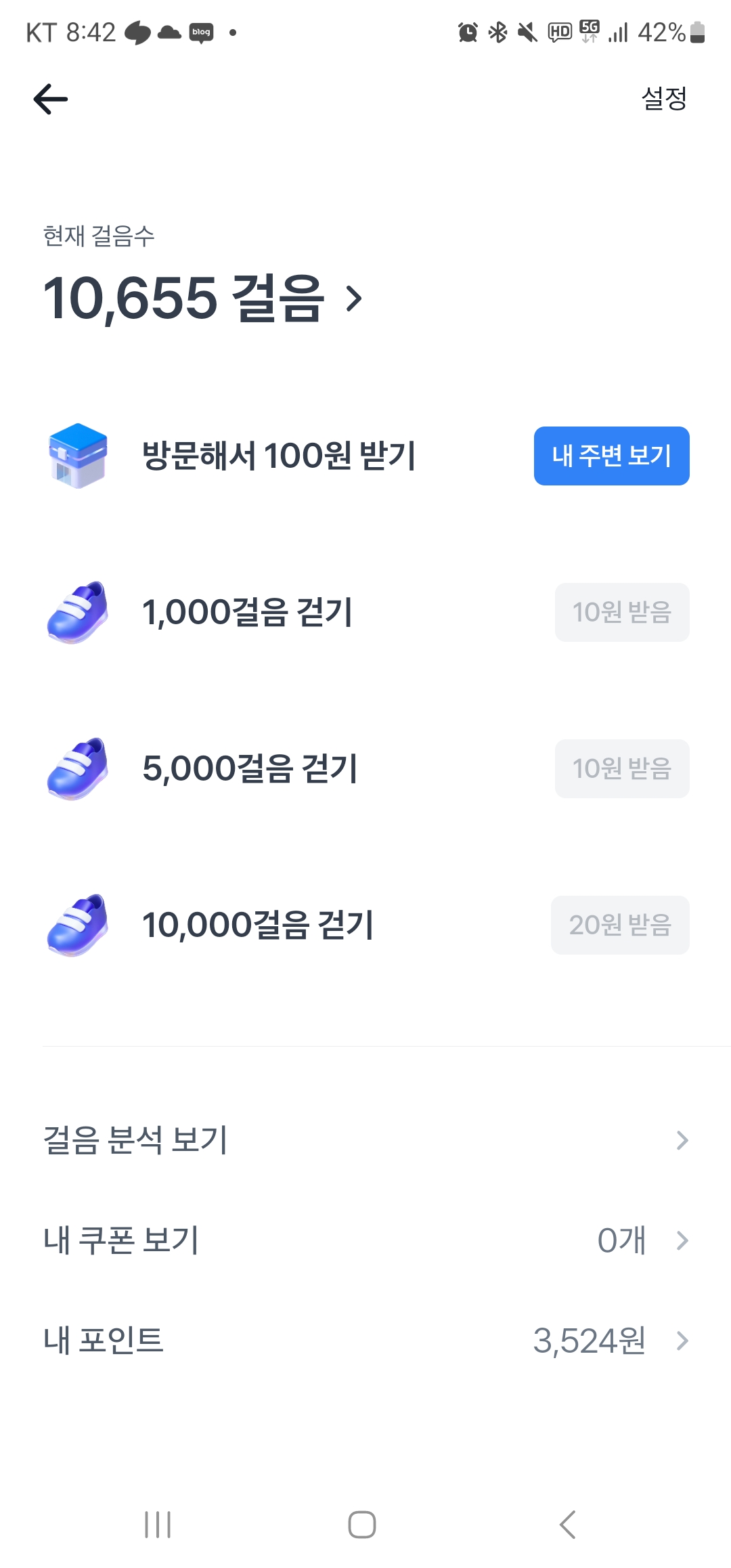Open the 10,655 걸음 step count details
Viewport: 731px width, 1568px height.
[x=203, y=299]
